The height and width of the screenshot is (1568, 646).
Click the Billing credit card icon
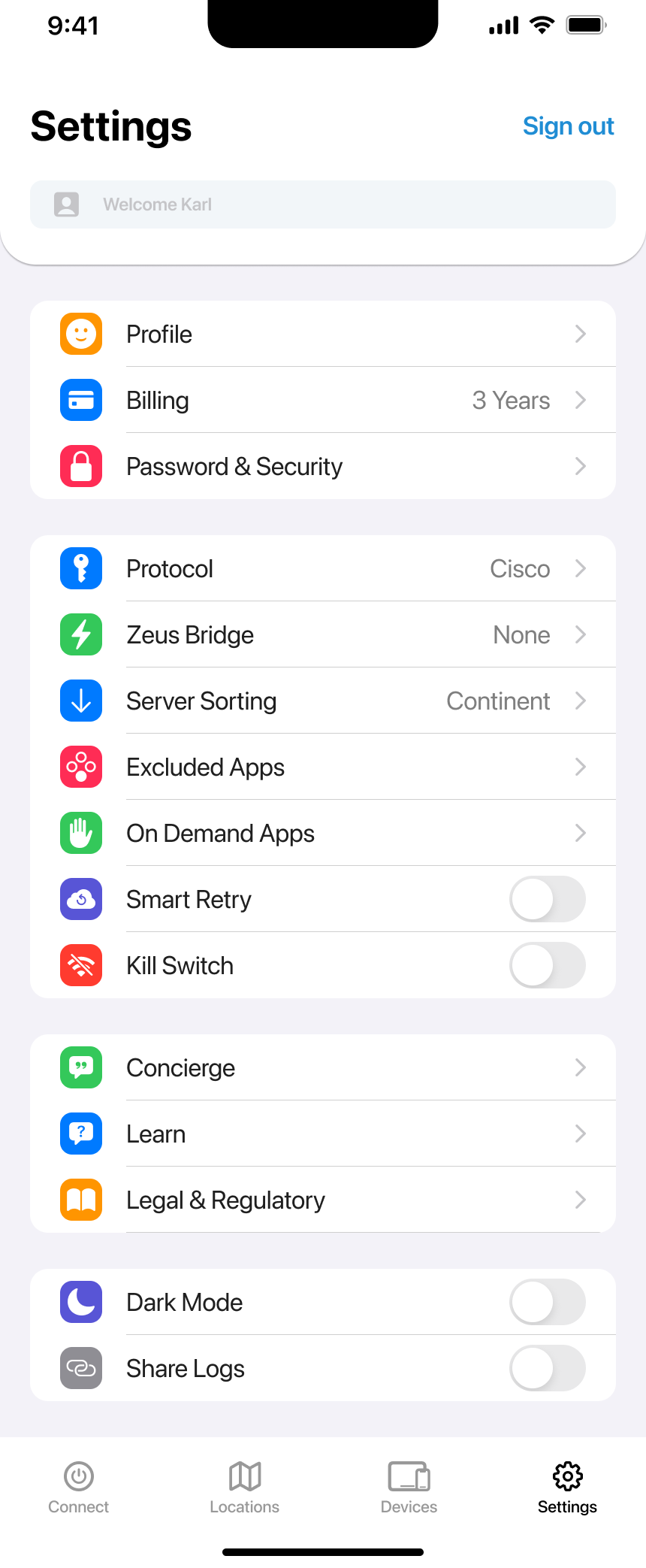[x=80, y=400]
